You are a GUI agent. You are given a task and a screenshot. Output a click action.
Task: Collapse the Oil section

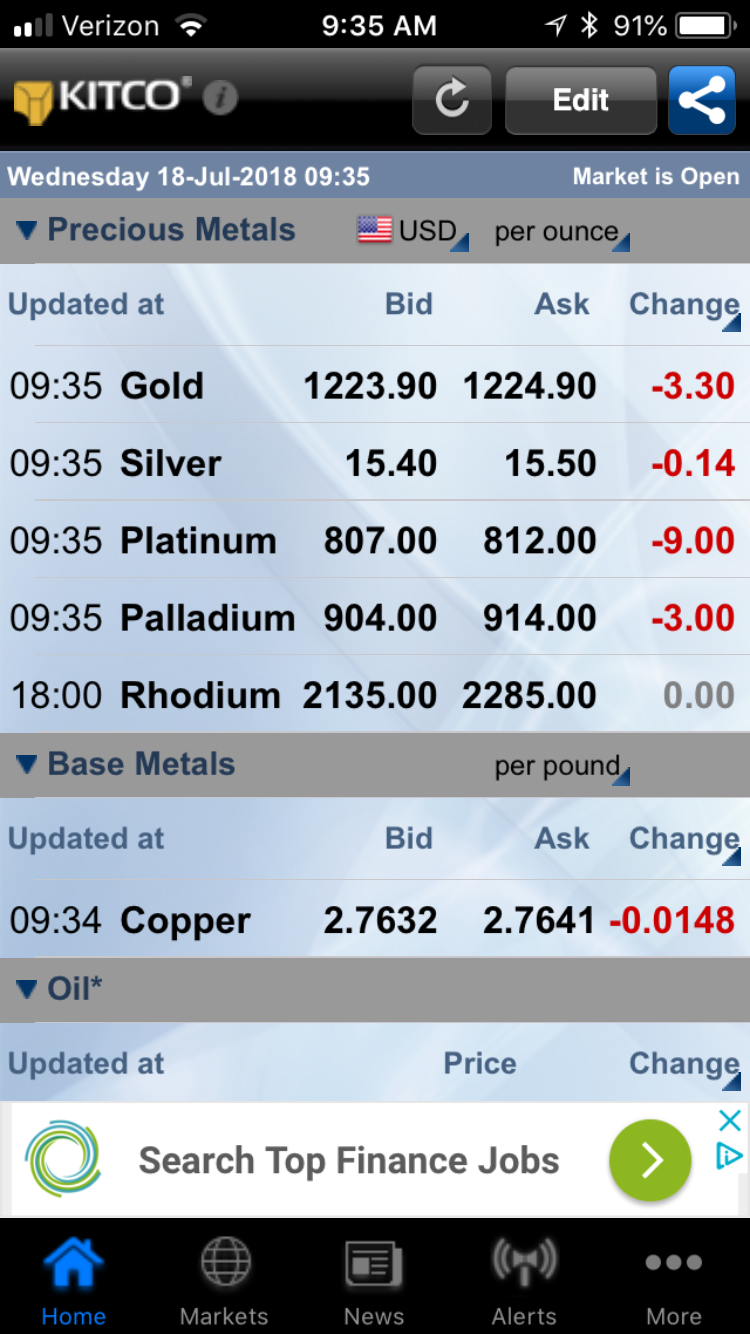27,989
